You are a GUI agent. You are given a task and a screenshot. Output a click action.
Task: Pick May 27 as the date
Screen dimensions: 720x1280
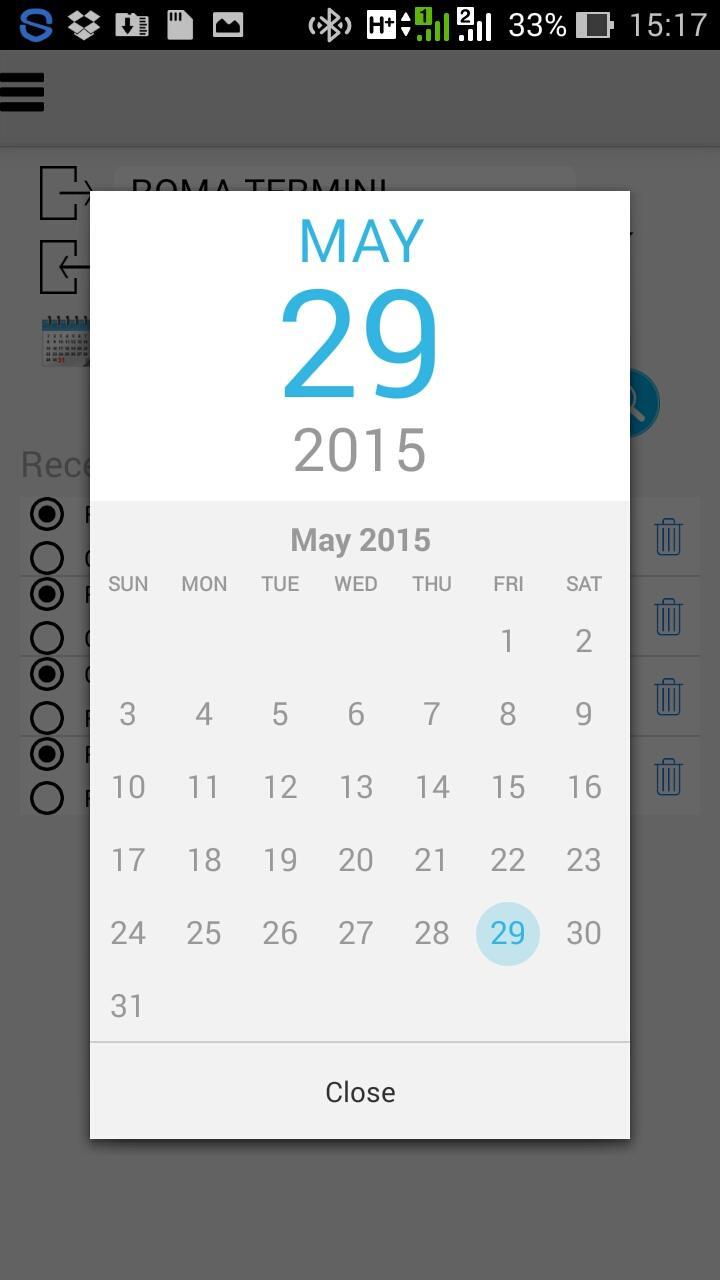tap(356, 933)
